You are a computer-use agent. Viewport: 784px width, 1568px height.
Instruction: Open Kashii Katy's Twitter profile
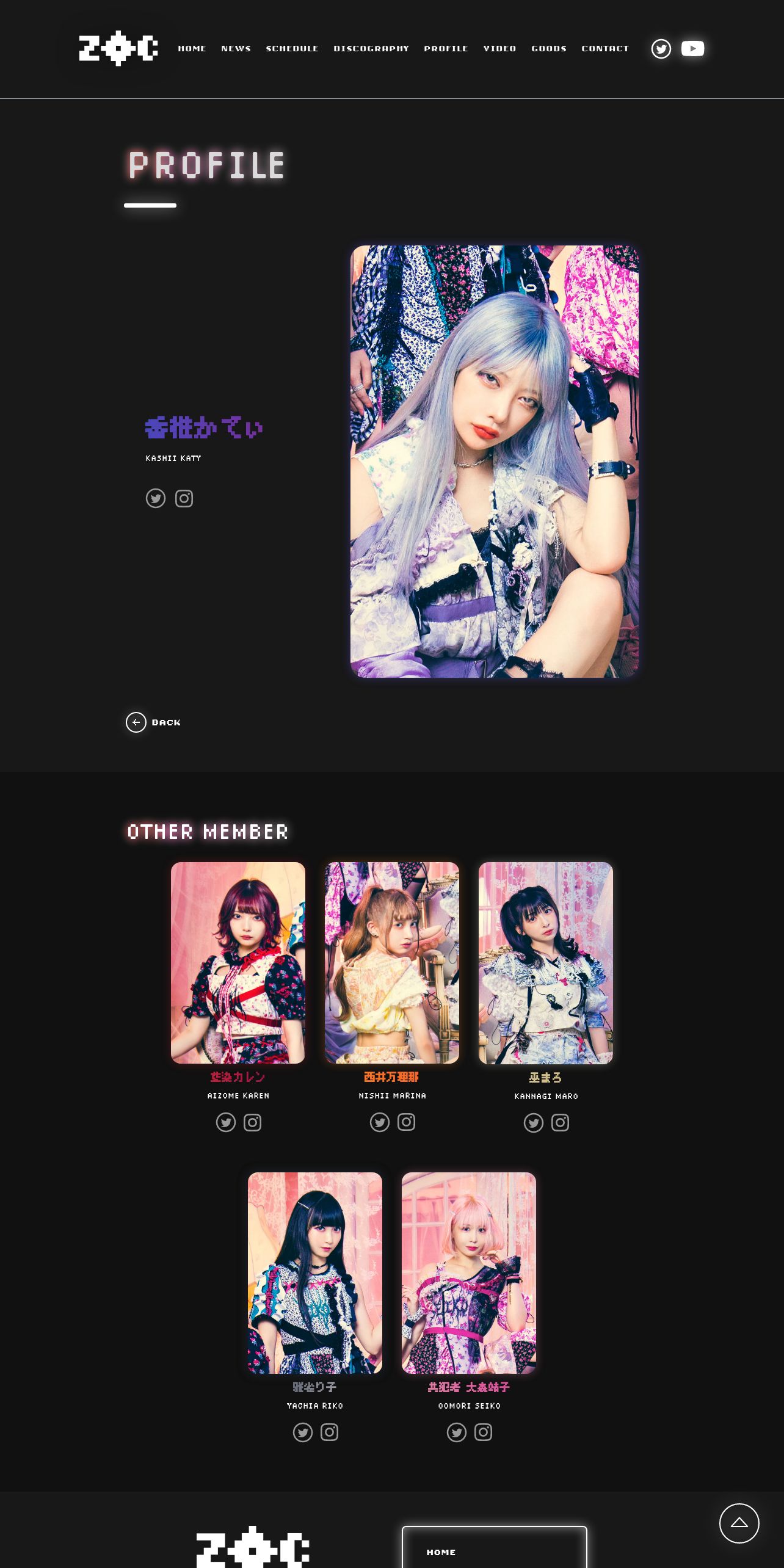[156, 499]
